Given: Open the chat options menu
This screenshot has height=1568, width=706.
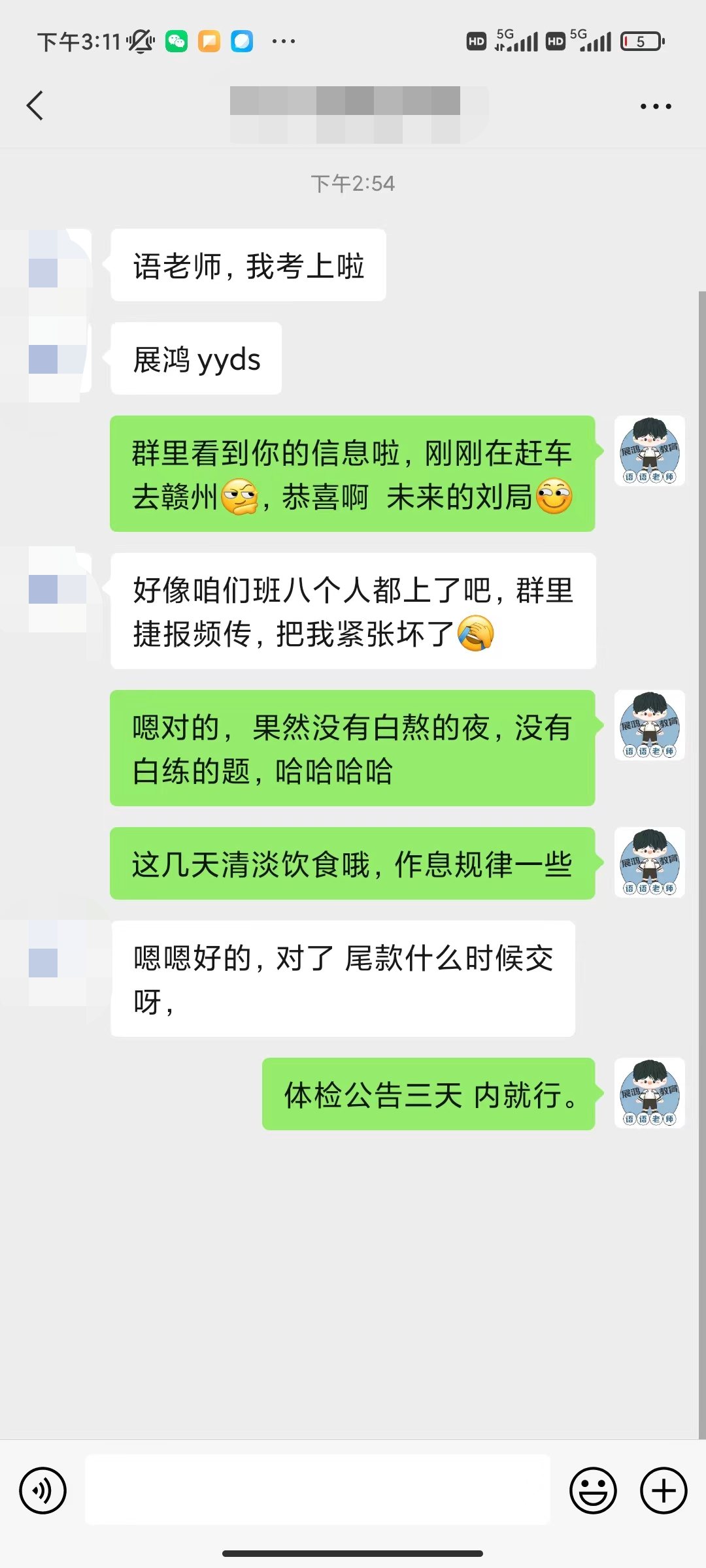Looking at the screenshot, I should 655,106.
